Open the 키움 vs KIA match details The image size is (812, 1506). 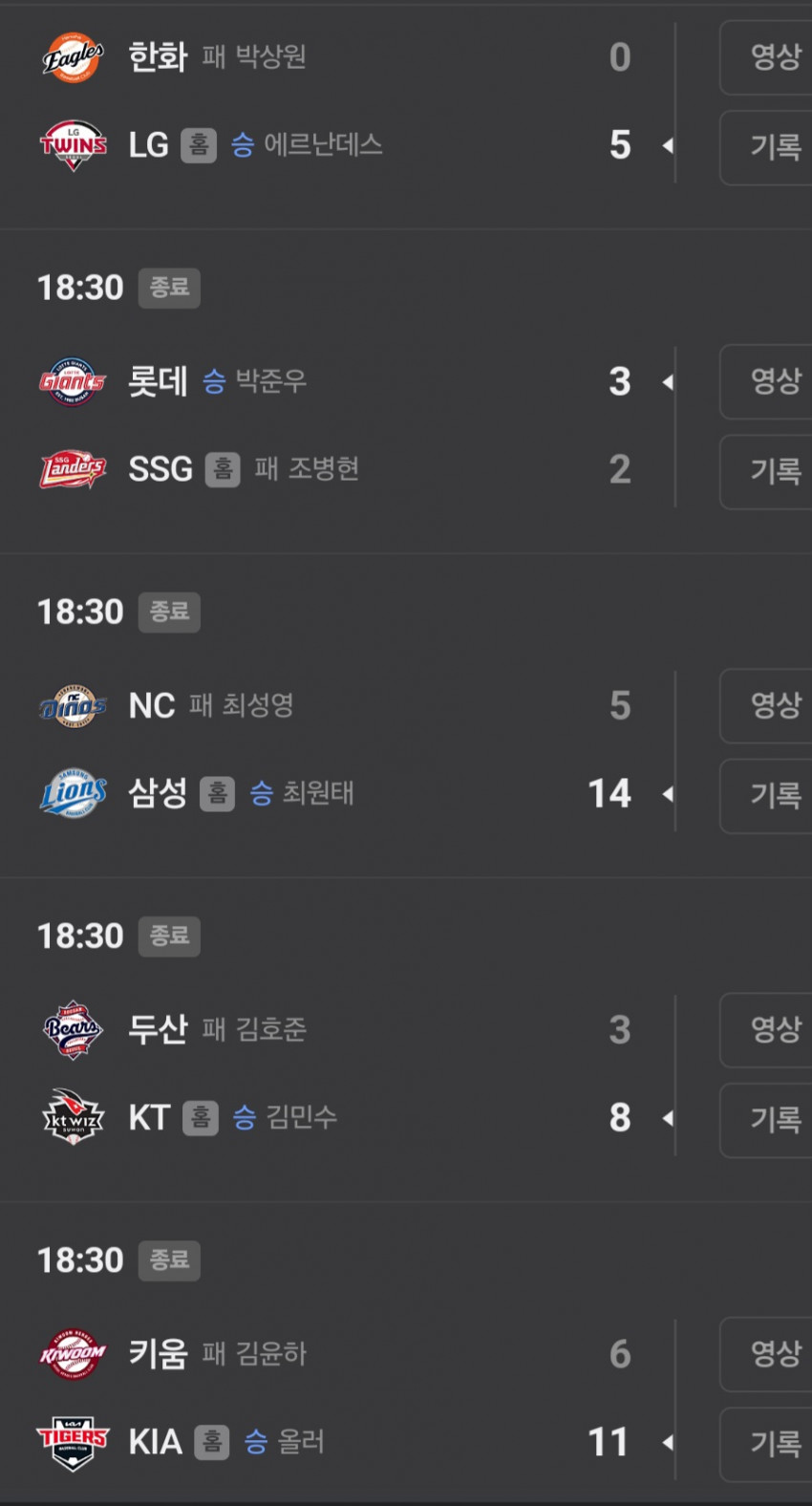pyautogui.click(x=353, y=1397)
